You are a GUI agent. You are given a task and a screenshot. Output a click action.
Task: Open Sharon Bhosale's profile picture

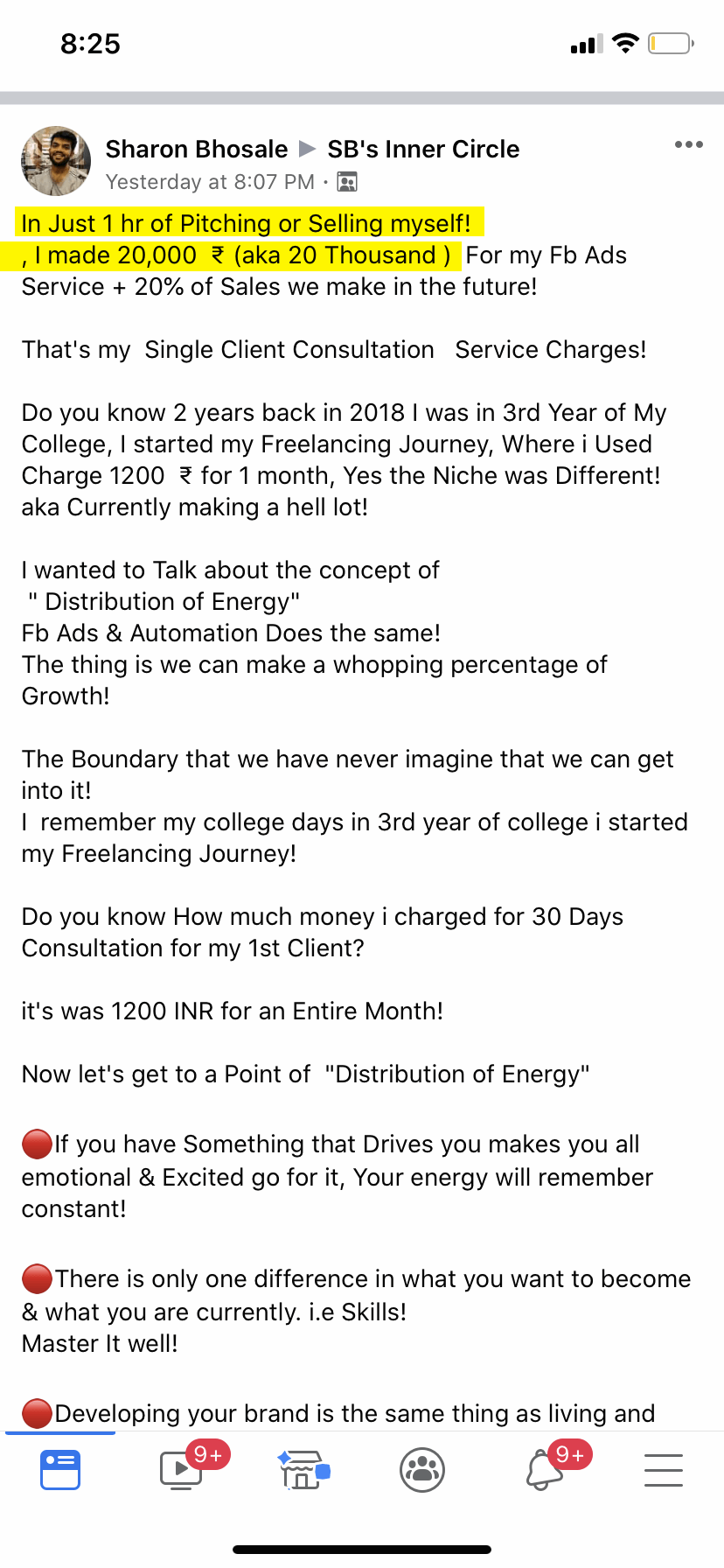pyautogui.click(x=56, y=160)
